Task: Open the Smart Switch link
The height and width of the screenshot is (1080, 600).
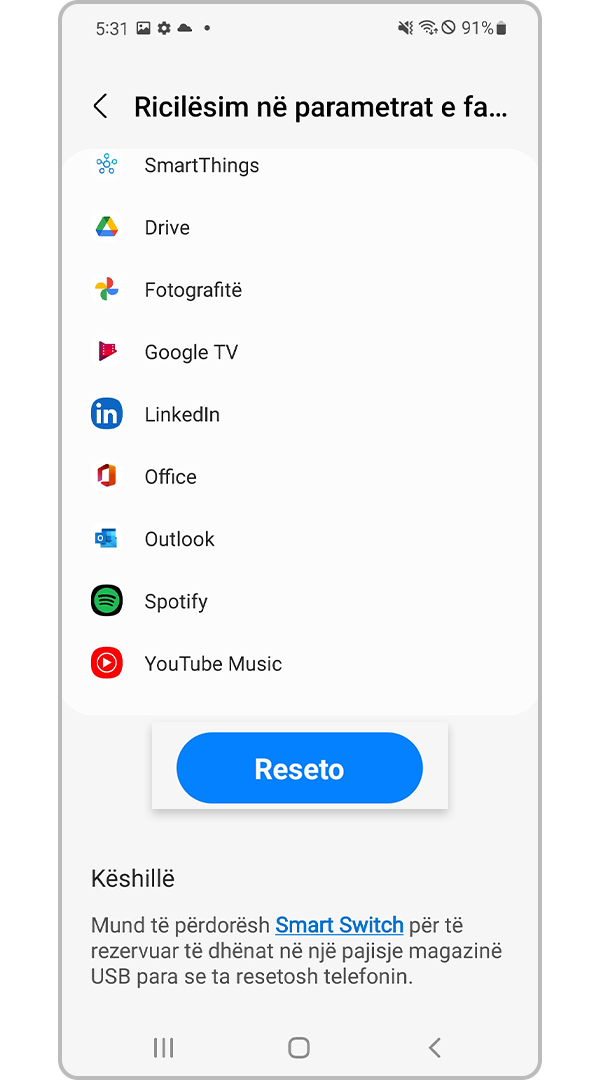Action: [339, 924]
